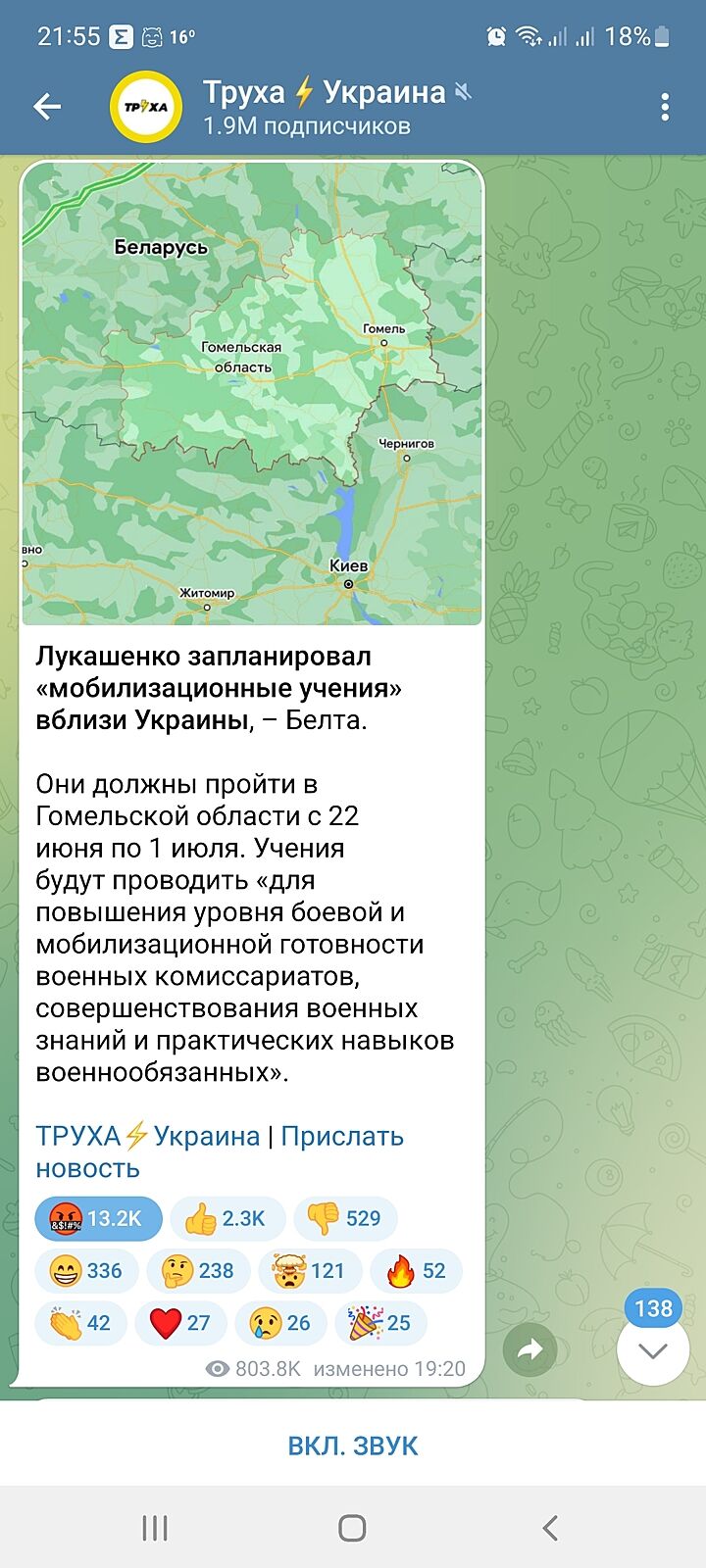The image size is (706, 1568).
Task: Add the party popper reaction (25)
Action: pos(380,1323)
